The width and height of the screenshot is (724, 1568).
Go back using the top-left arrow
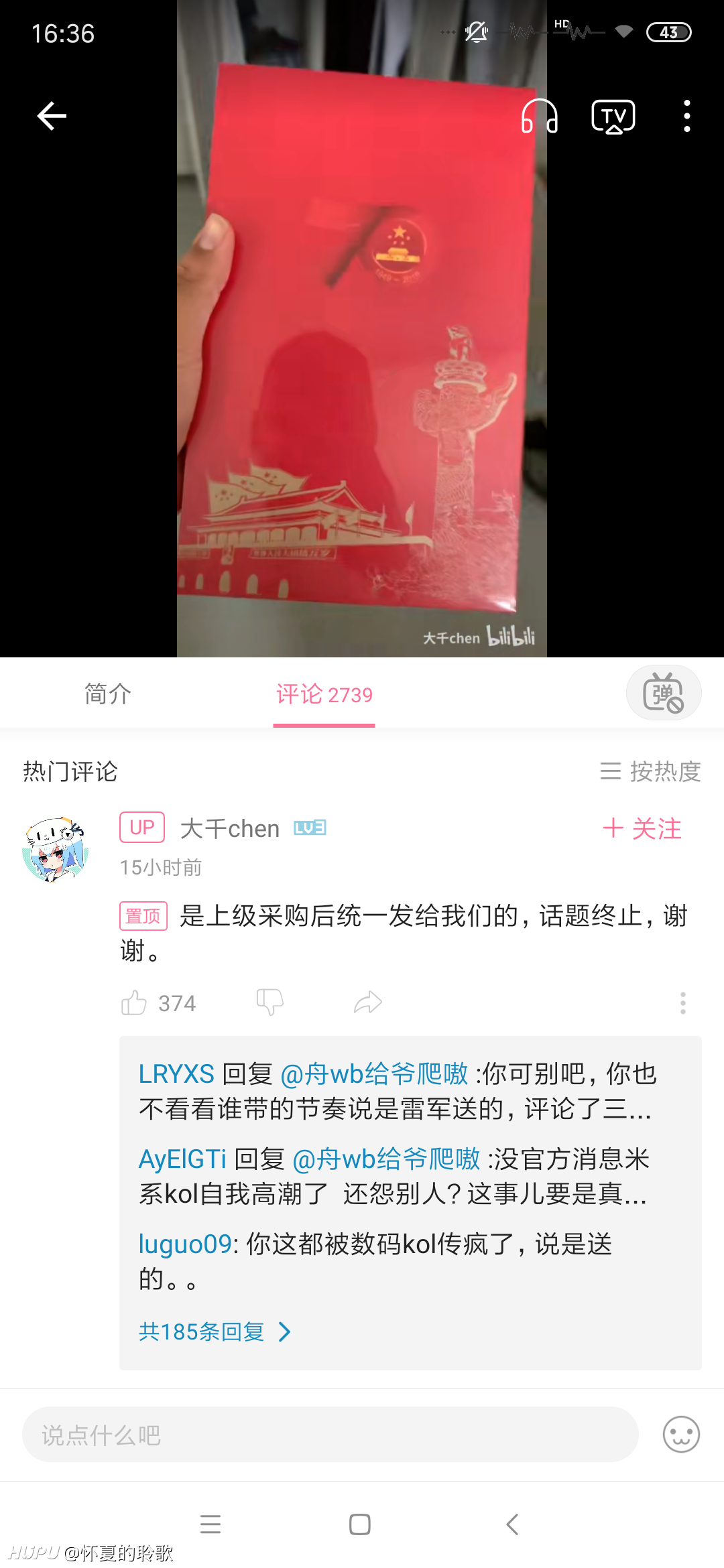coord(52,116)
